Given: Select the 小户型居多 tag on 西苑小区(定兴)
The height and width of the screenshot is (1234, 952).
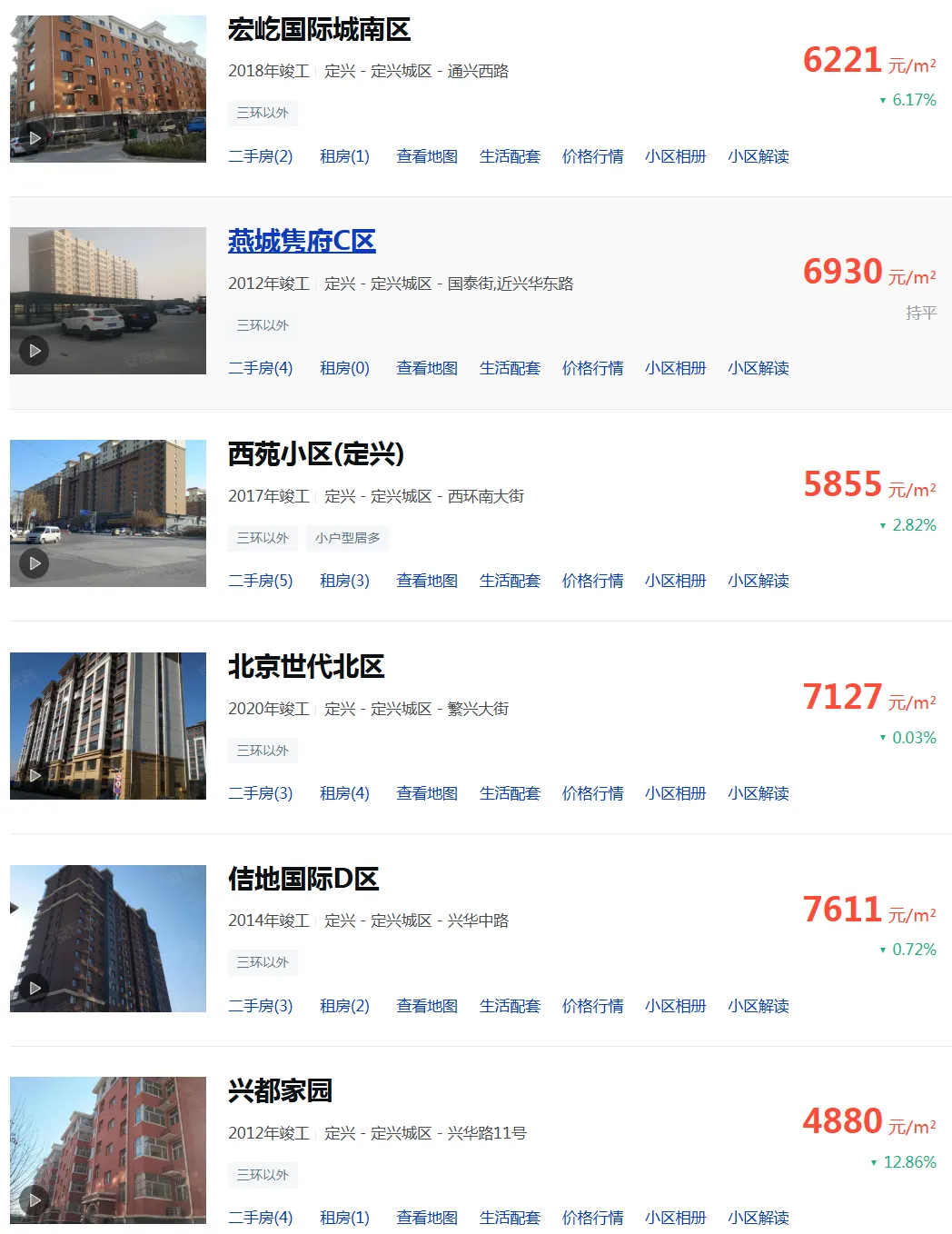Looking at the screenshot, I should coord(347,538).
